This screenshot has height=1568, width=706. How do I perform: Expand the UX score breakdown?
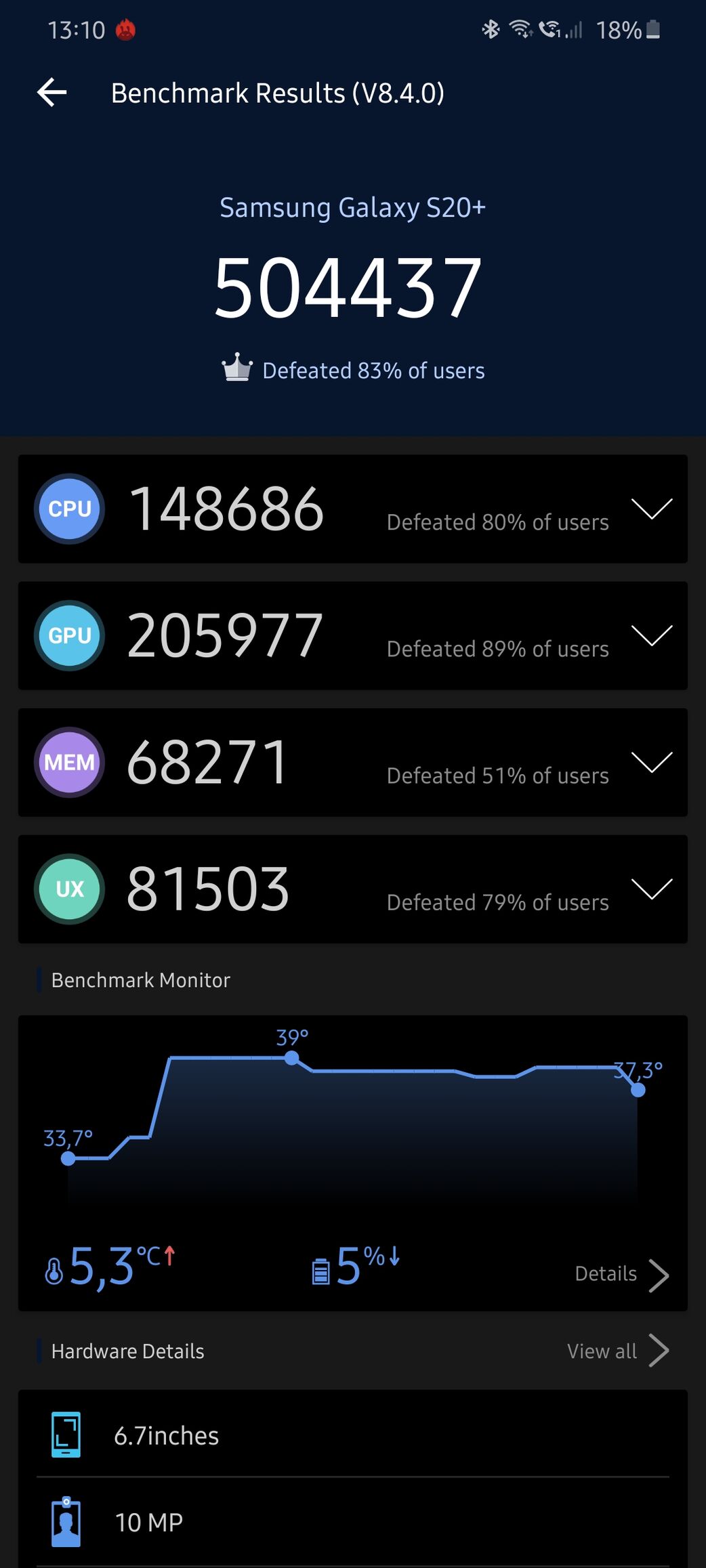[651, 889]
